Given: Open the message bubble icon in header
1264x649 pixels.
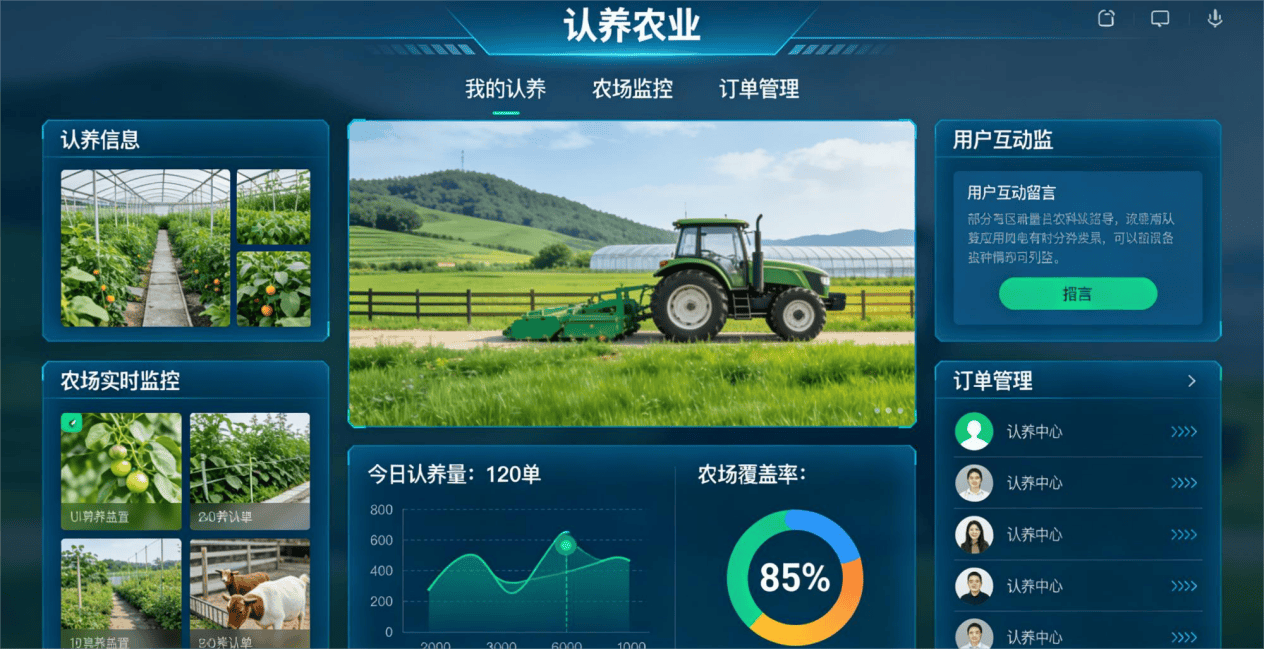Looking at the screenshot, I should (1160, 18).
